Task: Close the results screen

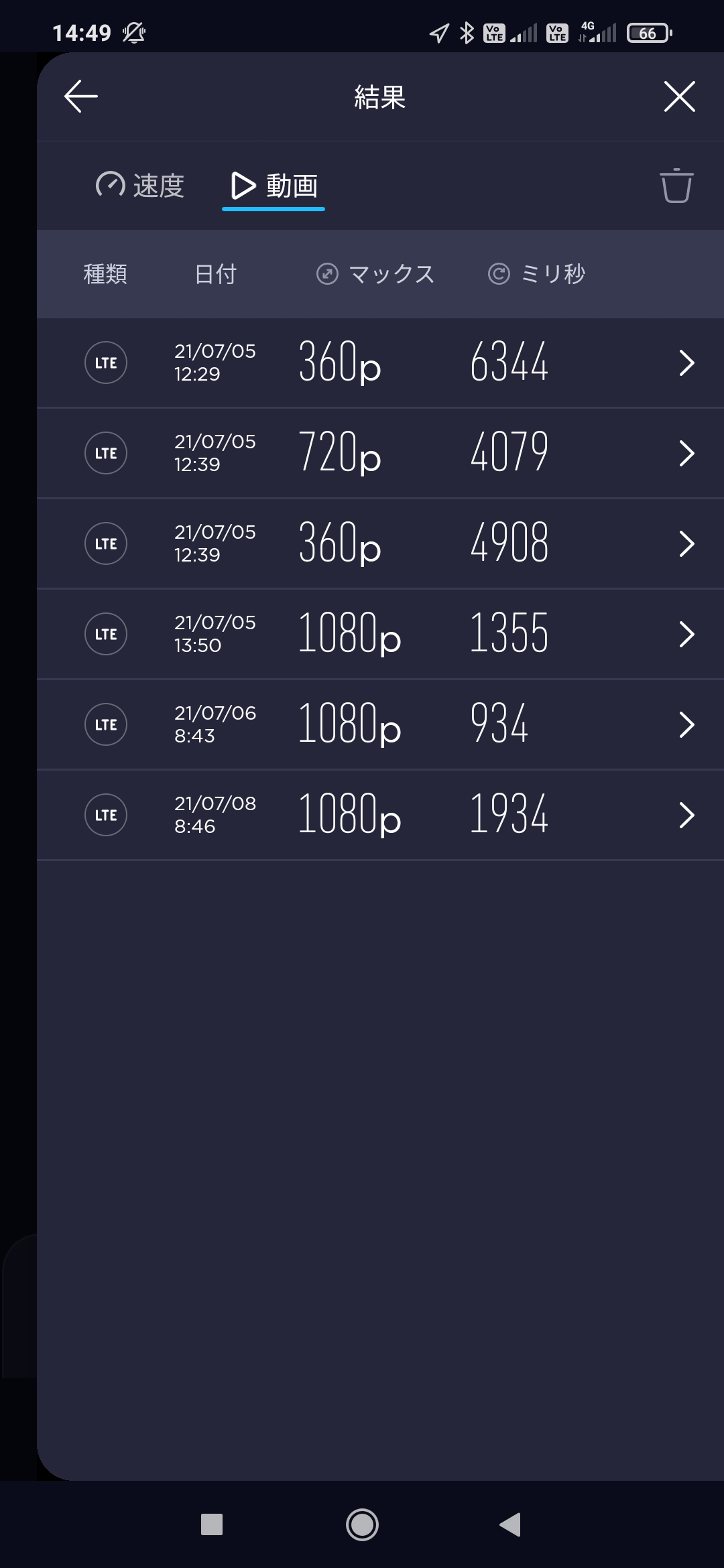Action: 679,96
